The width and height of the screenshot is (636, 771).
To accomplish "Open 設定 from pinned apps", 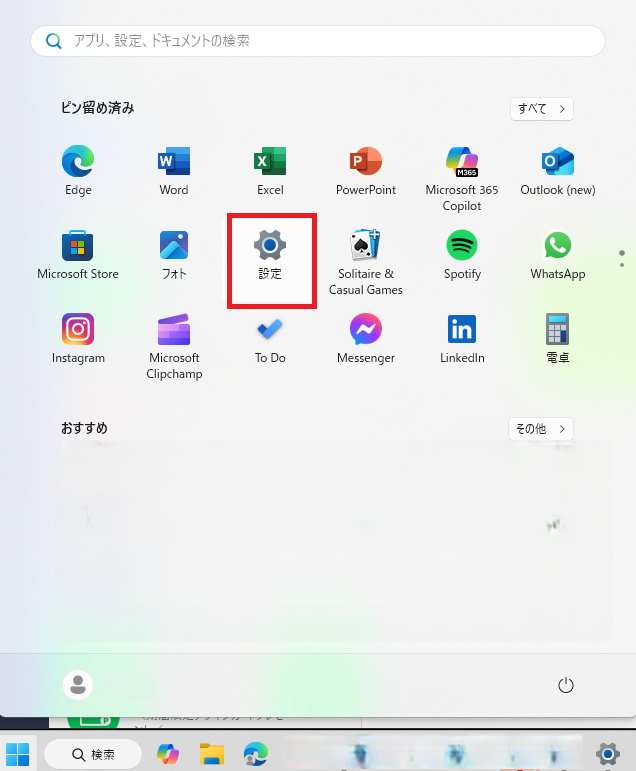I will pyautogui.click(x=270, y=254).
